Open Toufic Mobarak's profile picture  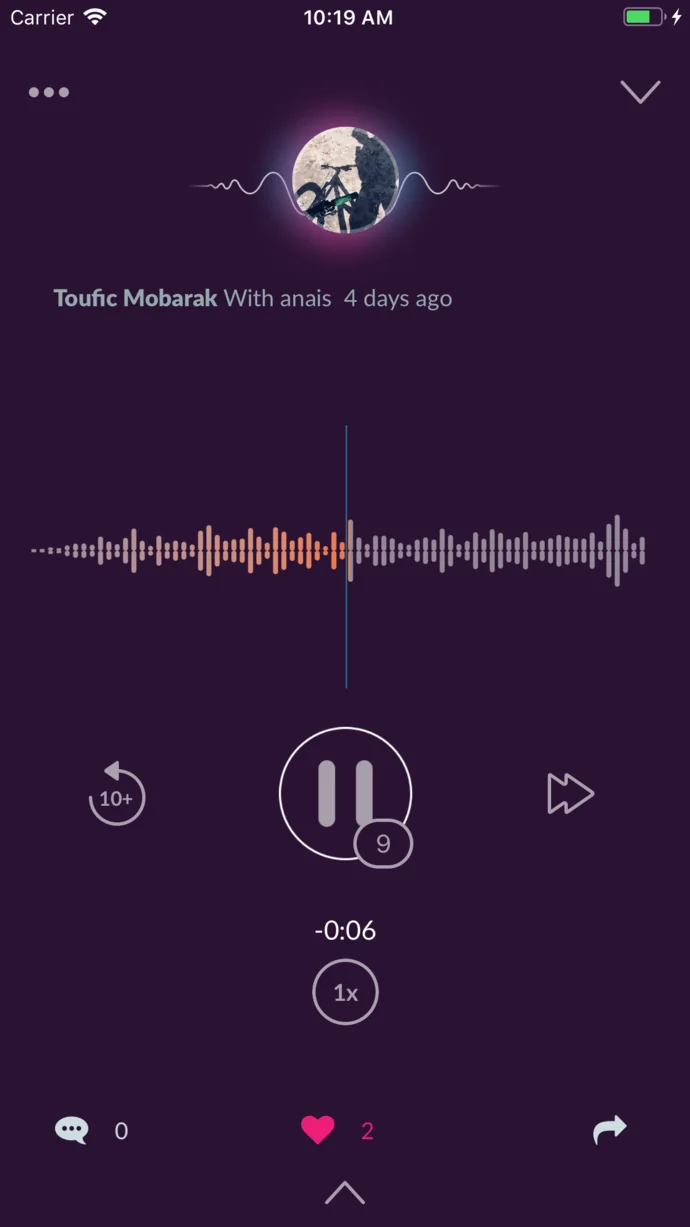pyautogui.click(x=345, y=180)
